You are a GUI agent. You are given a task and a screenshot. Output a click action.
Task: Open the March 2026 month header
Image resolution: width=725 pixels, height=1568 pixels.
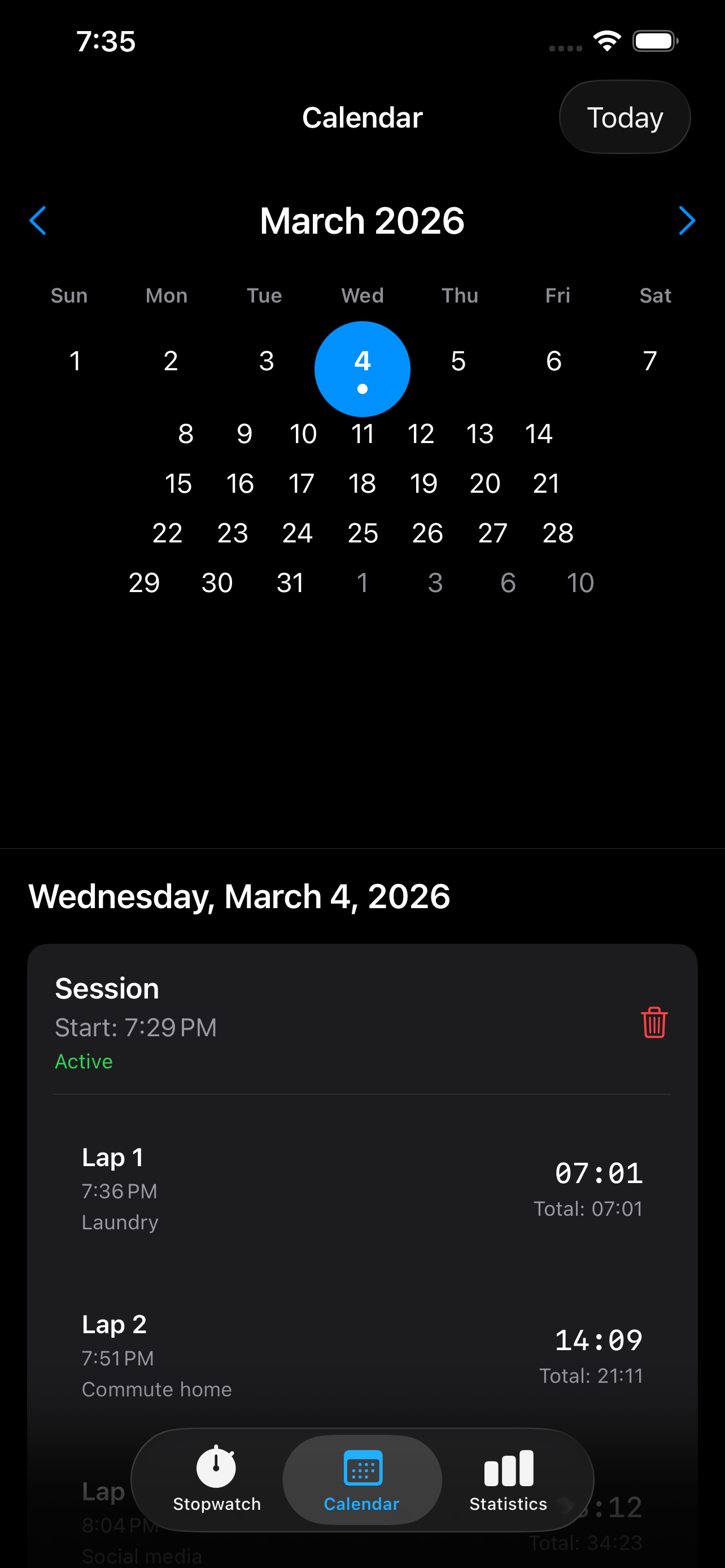pyautogui.click(x=361, y=220)
